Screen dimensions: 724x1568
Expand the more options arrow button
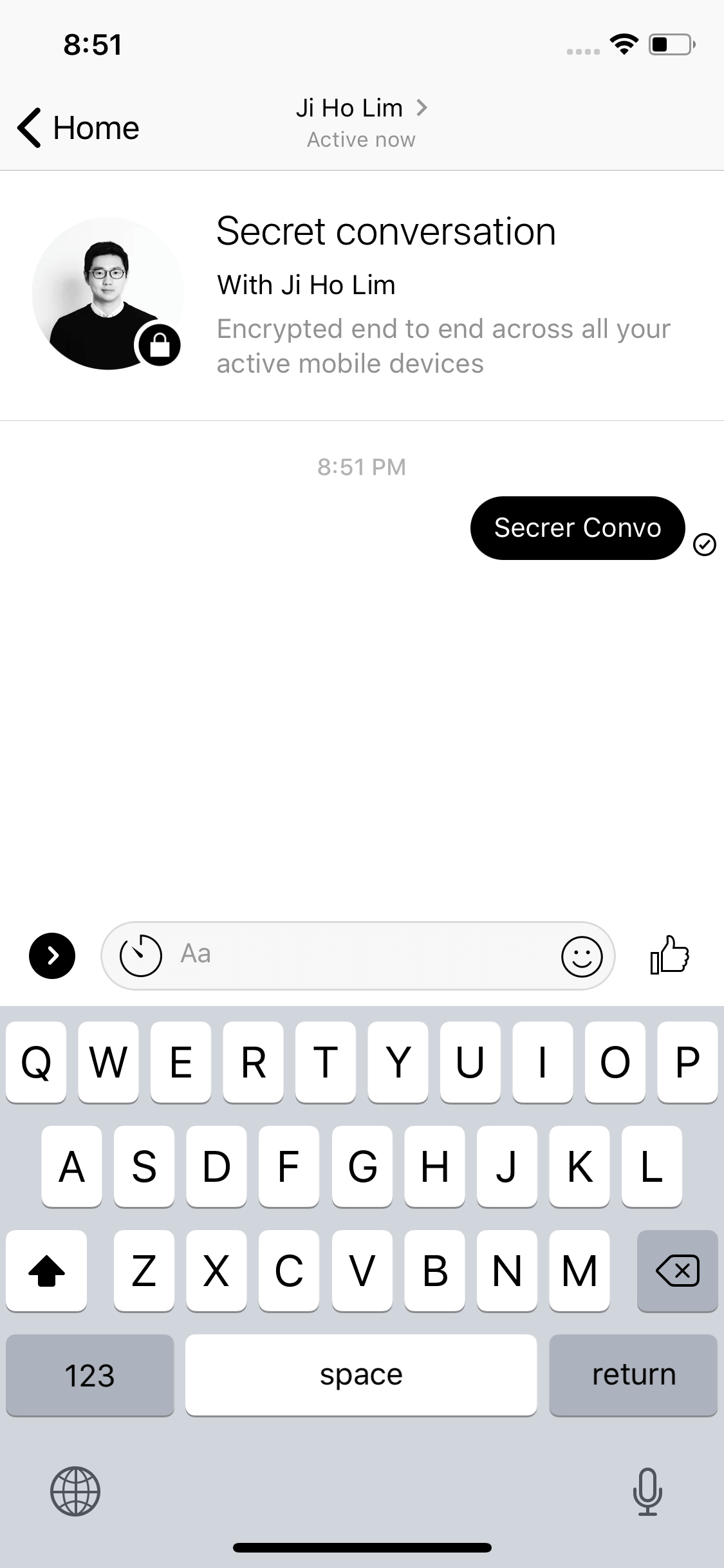pos(52,956)
